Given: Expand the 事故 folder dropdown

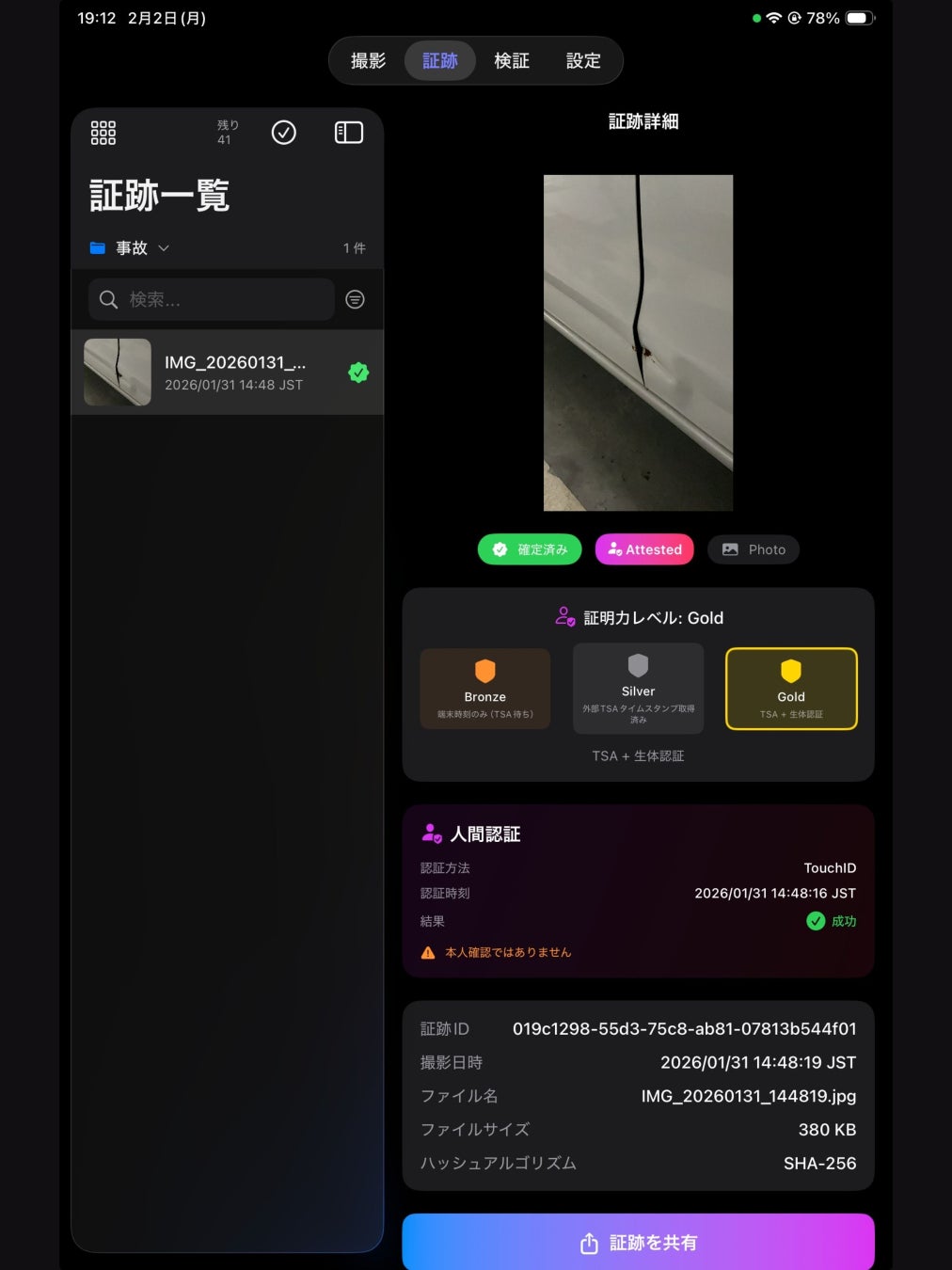Looking at the screenshot, I should 131,248.
